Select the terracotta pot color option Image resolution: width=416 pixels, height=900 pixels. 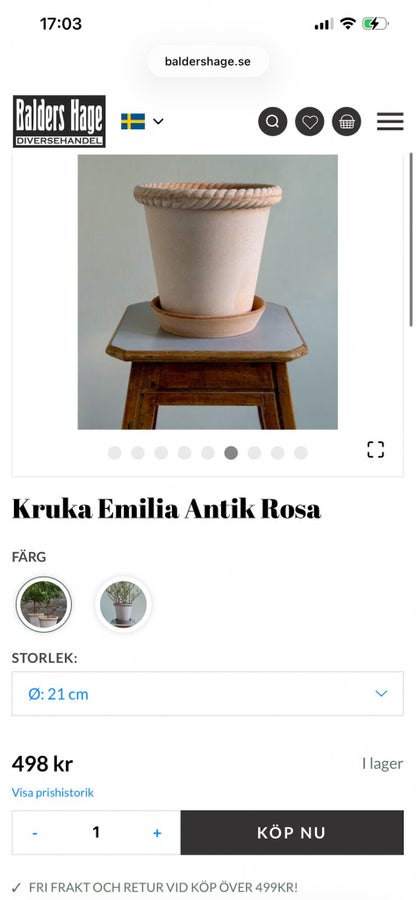[44, 604]
